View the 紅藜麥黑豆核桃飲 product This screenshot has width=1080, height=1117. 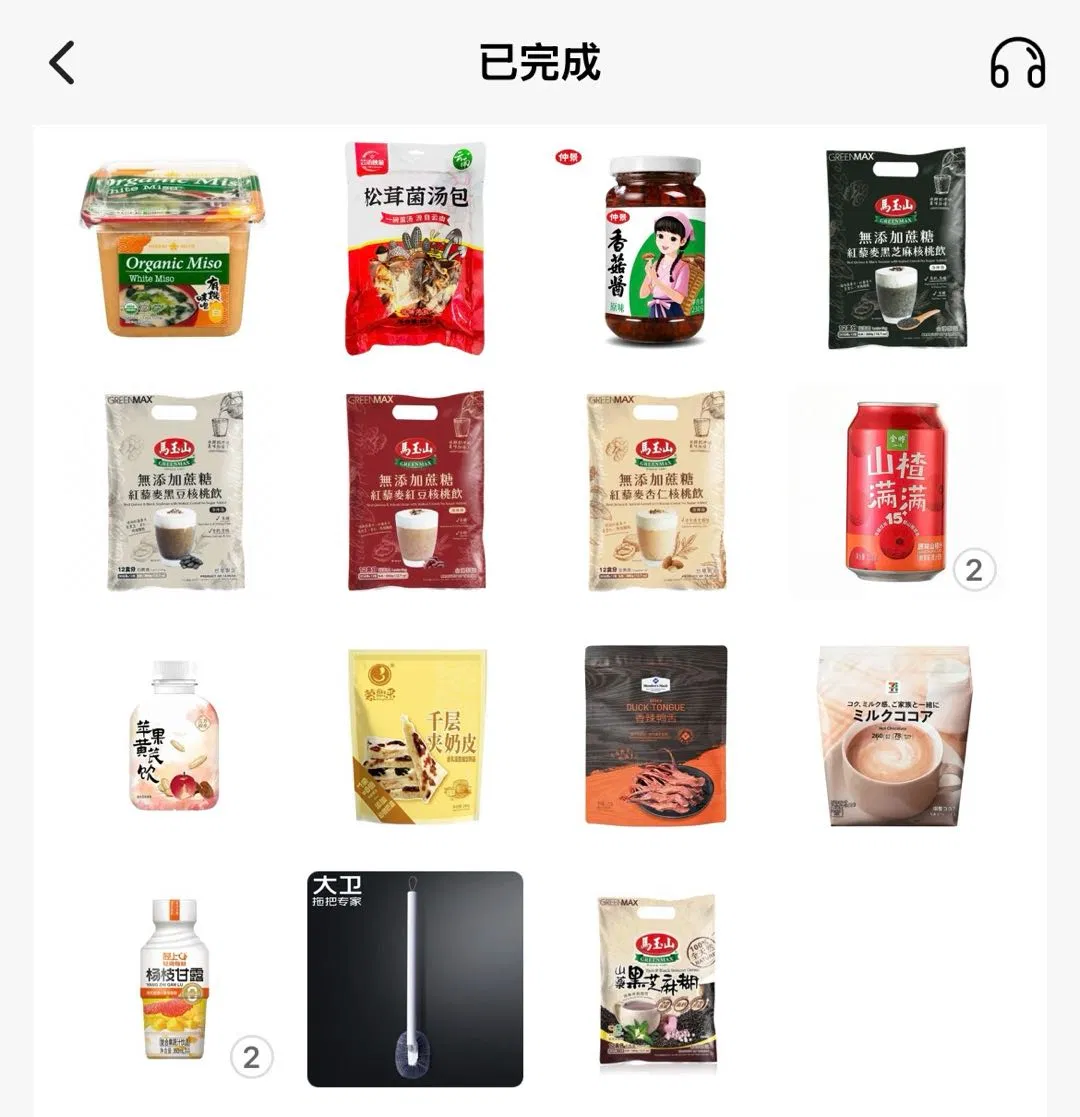coord(175,491)
